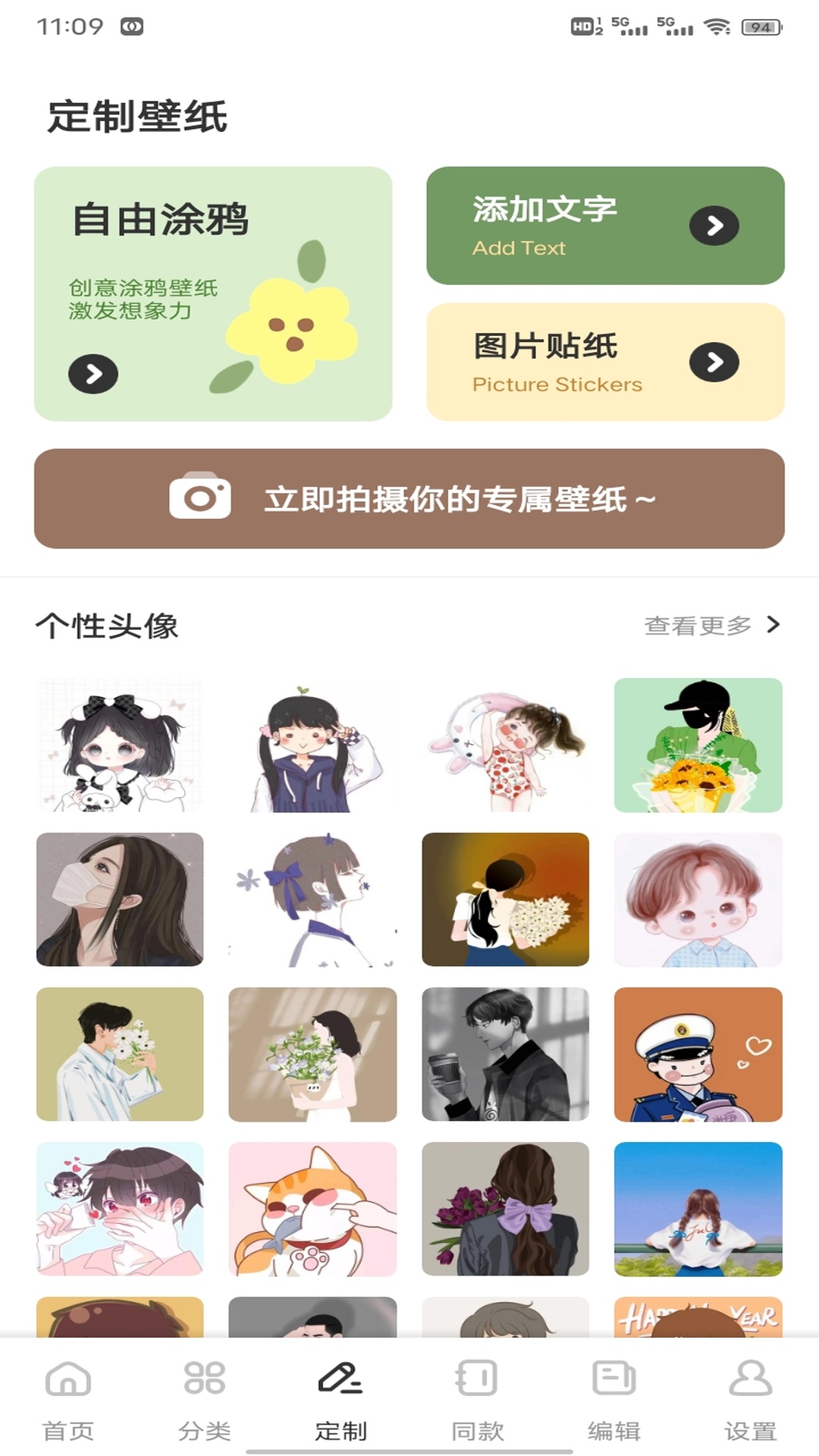Click the chevron on 添加文字 card
Viewport: 819px width, 1456px height.
[711, 224]
